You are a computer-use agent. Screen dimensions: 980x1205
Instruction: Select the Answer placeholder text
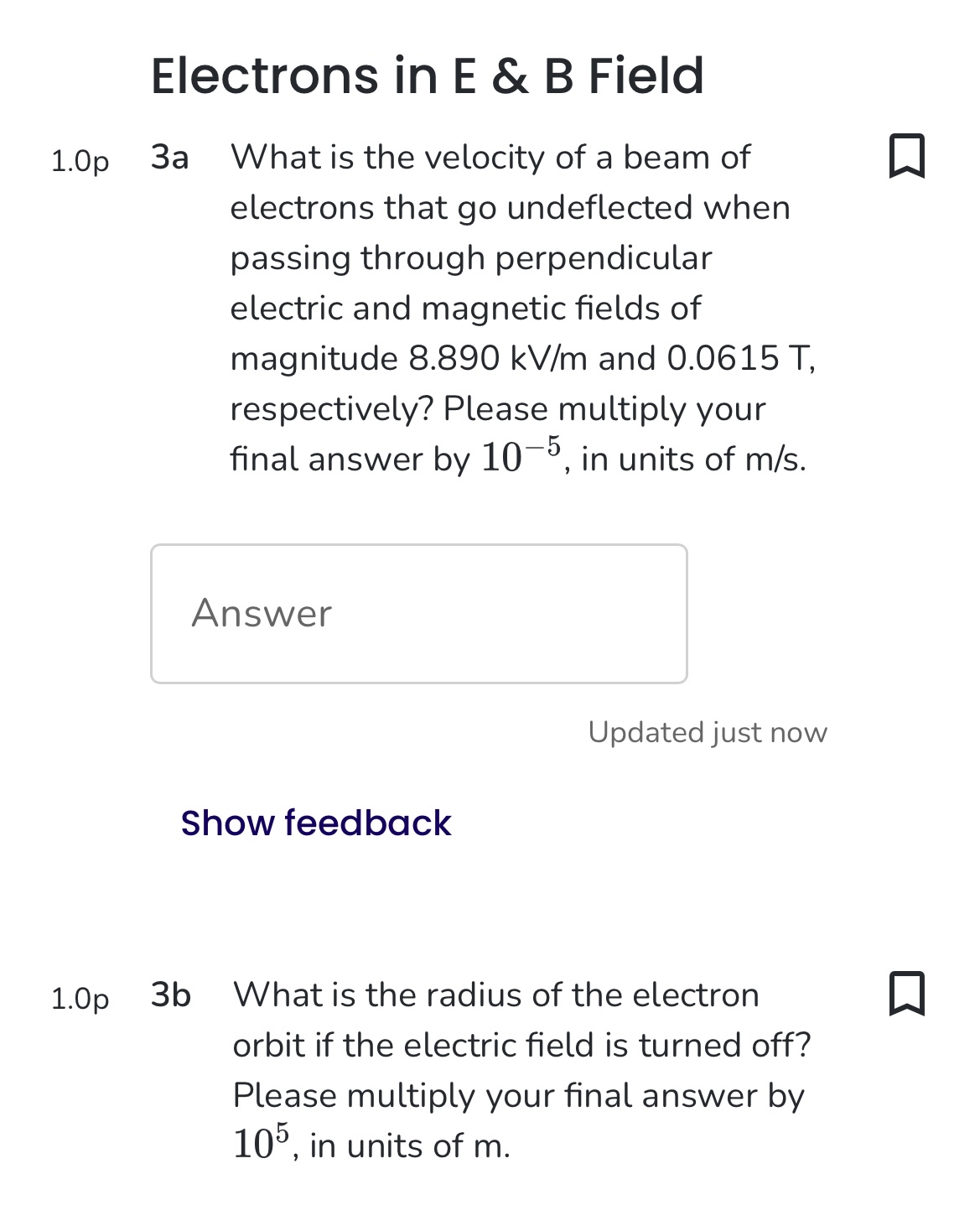(x=262, y=612)
